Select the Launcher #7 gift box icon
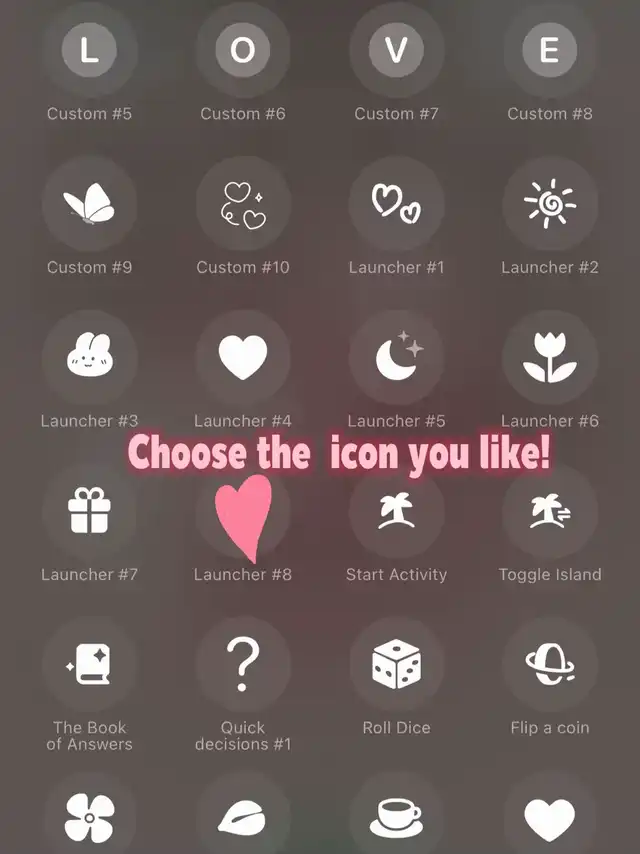 click(89, 511)
